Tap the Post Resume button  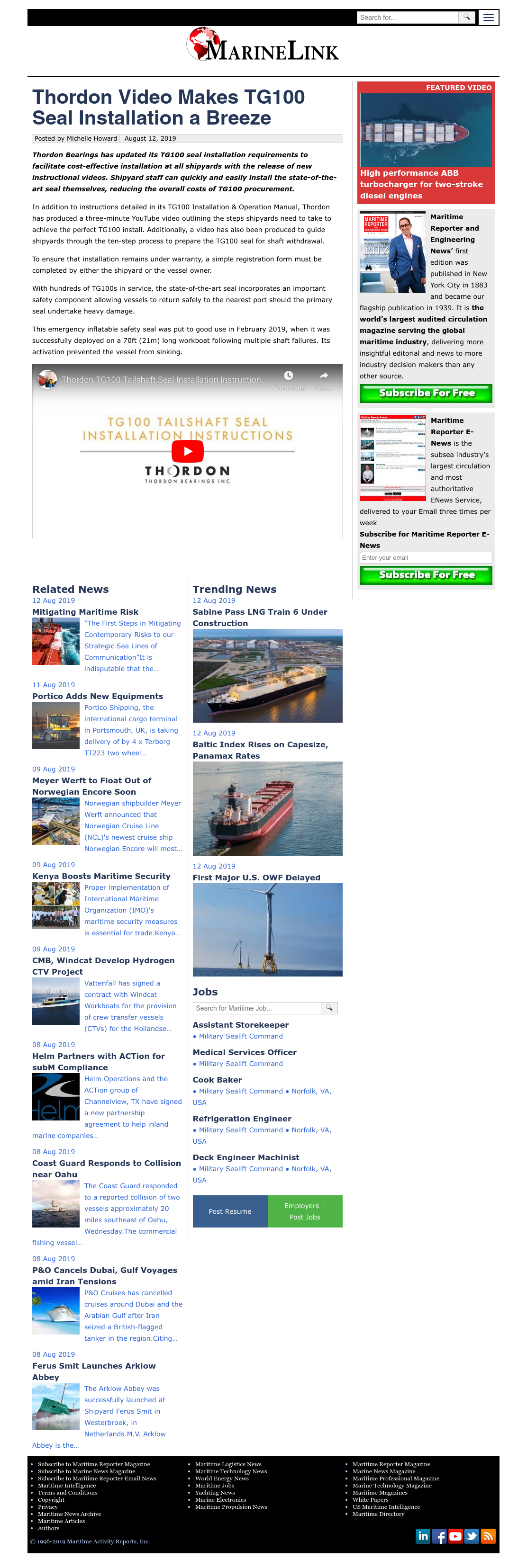click(230, 1211)
